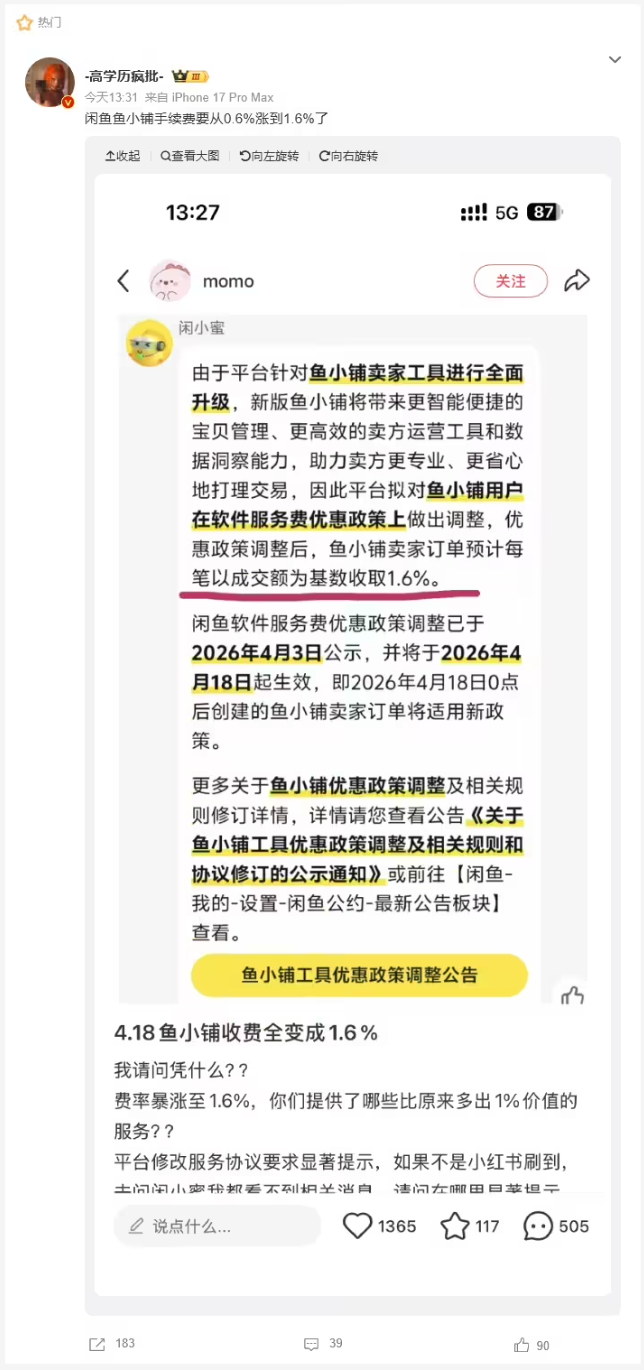Viewport: 644px width, 1372px height.
Task: Rotate image right with 向右旋转
Action: pos(348,156)
